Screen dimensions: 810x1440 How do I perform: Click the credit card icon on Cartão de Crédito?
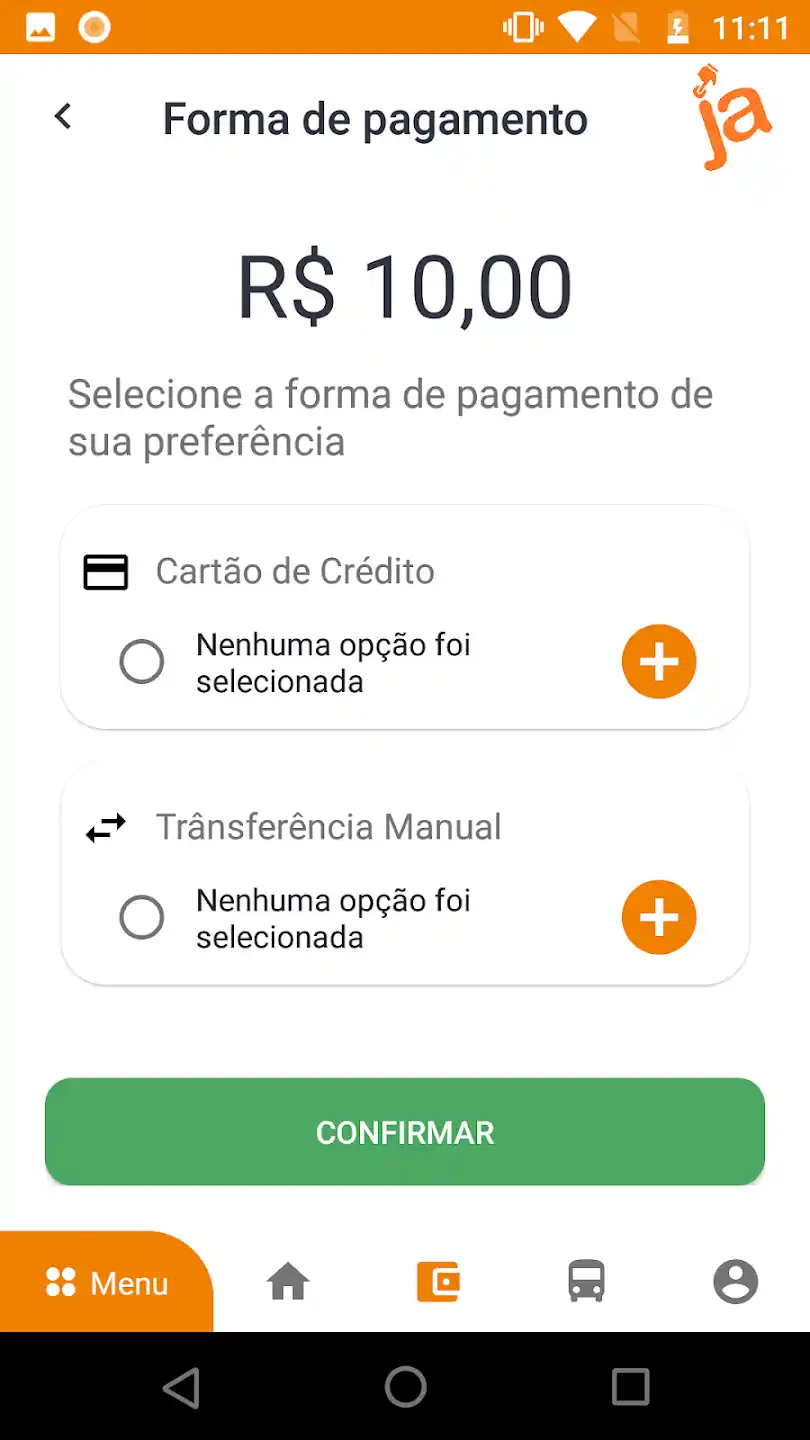coord(106,571)
